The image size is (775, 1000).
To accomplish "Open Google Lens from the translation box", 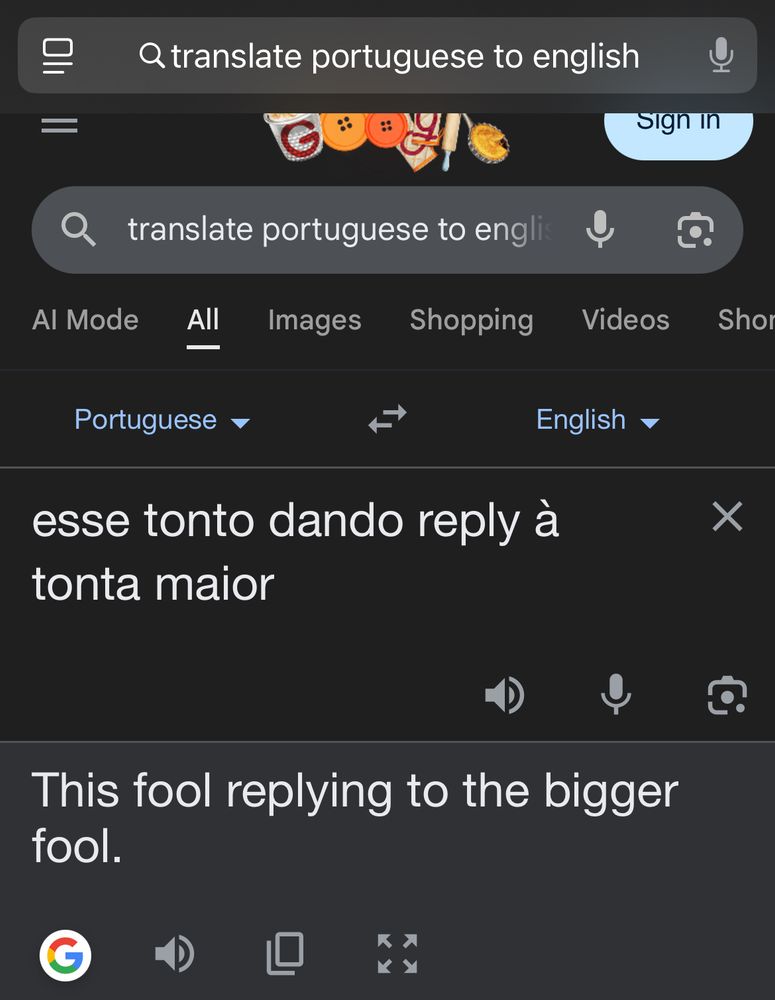I will click(727, 694).
